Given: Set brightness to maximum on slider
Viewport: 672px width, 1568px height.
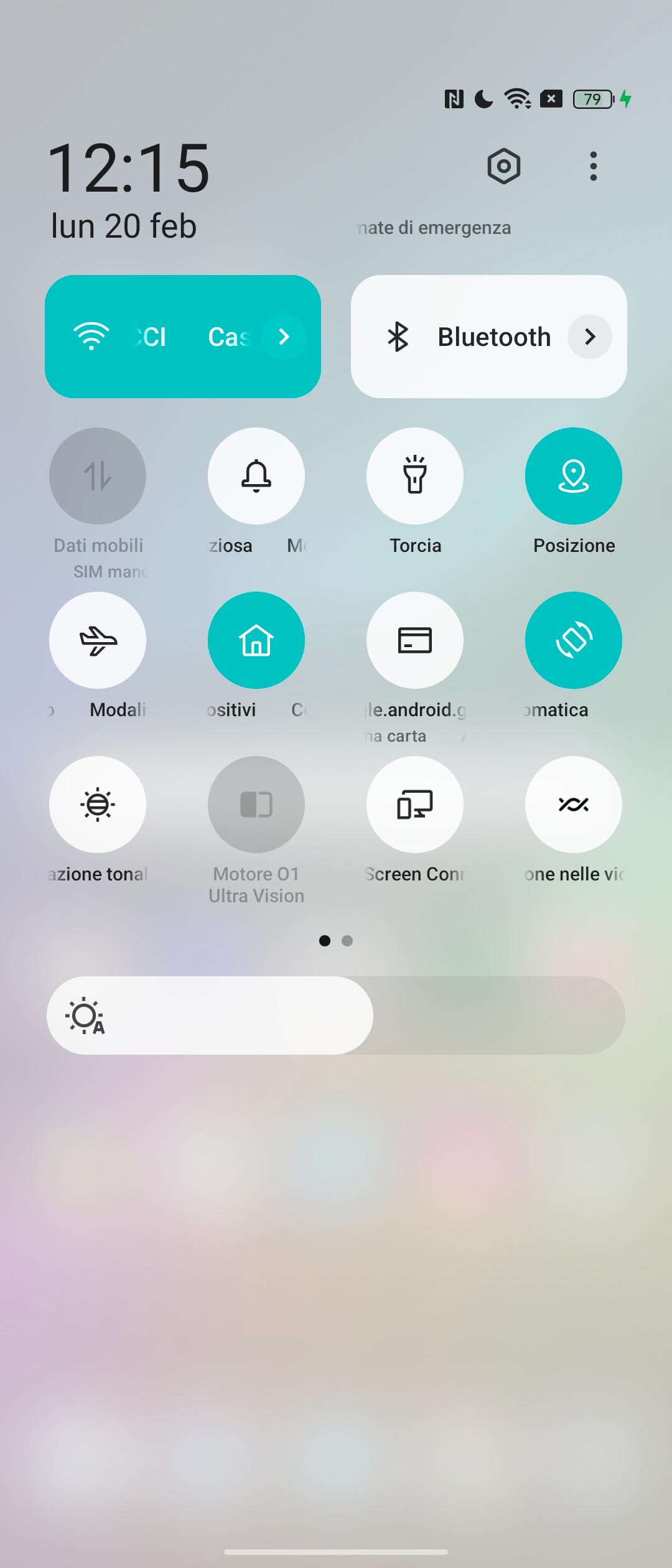Looking at the screenshot, I should 616,1015.
